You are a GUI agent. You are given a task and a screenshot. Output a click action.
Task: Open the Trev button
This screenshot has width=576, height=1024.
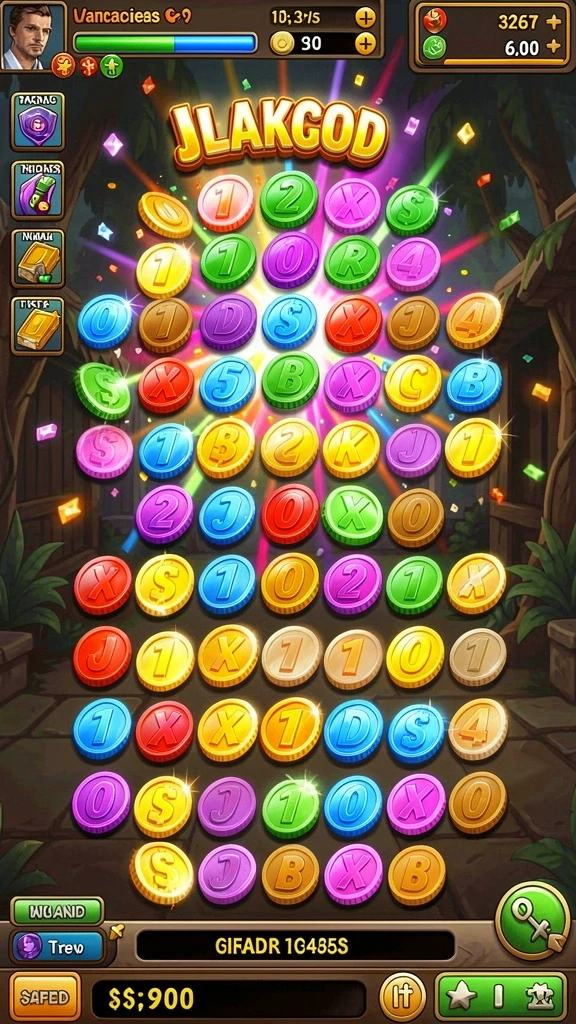pyautogui.click(x=58, y=946)
